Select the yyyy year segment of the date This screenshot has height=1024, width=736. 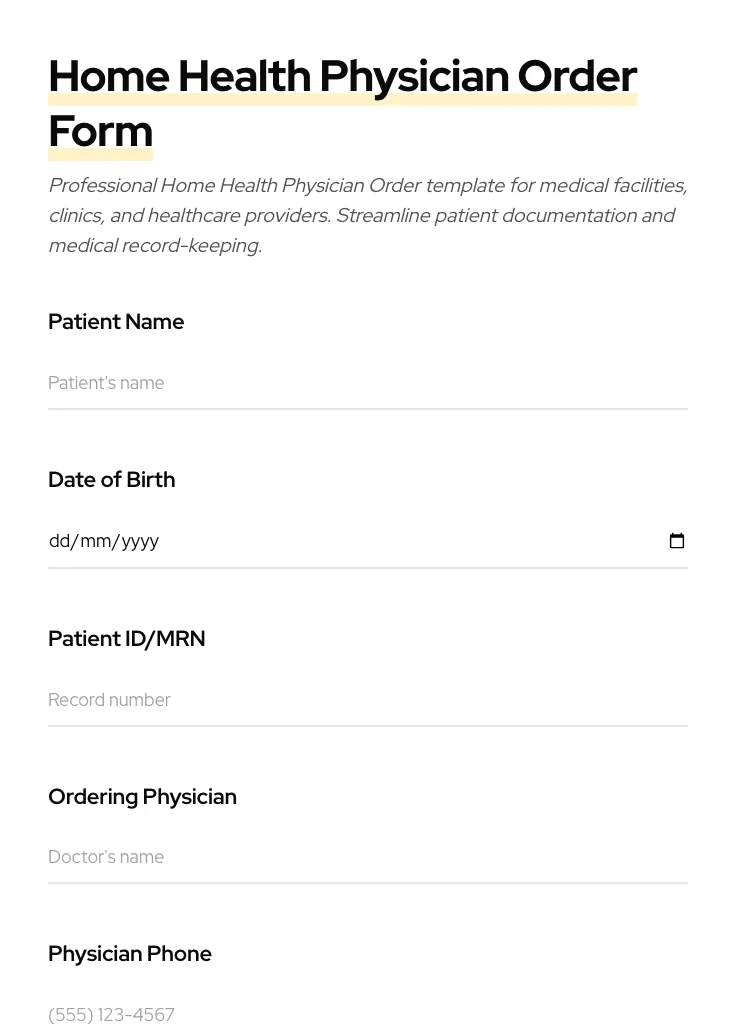(143, 541)
